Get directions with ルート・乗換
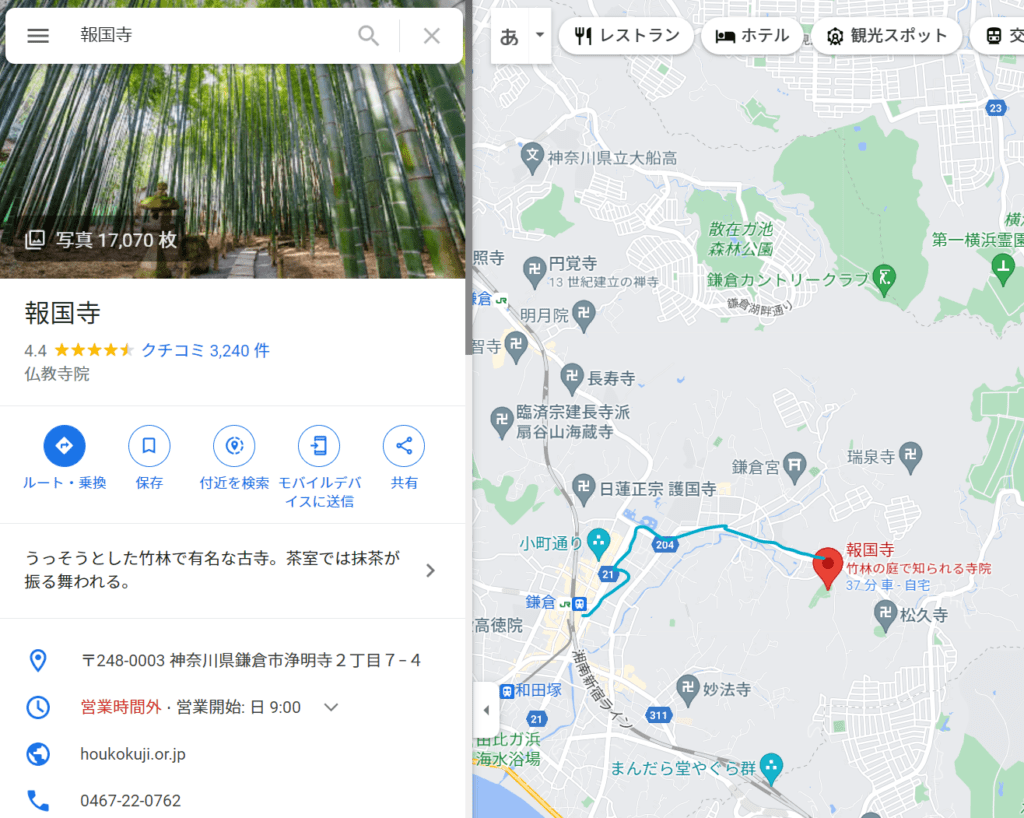 [x=64, y=446]
